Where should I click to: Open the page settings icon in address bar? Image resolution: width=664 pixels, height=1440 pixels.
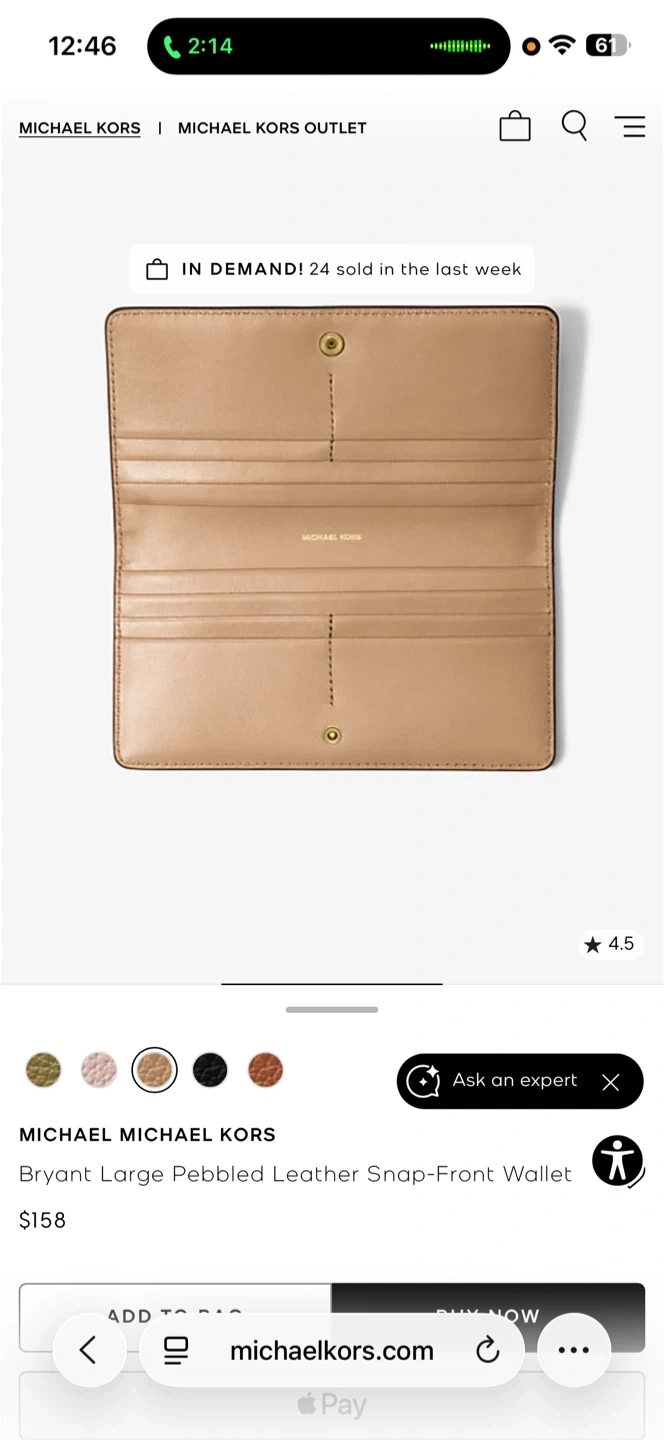click(x=176, y=1351)
